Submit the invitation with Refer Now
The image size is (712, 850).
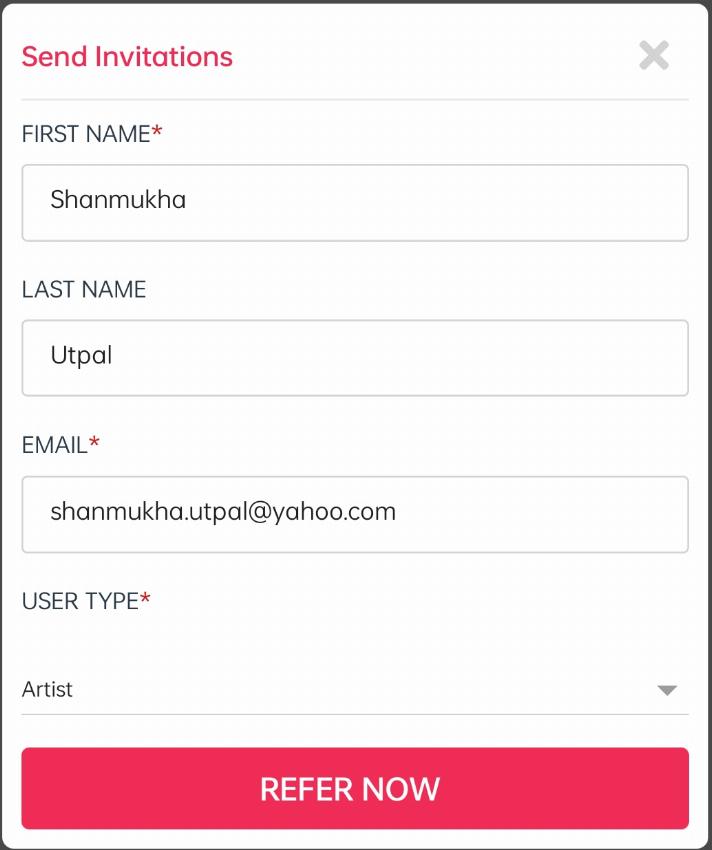click(355, 788)
